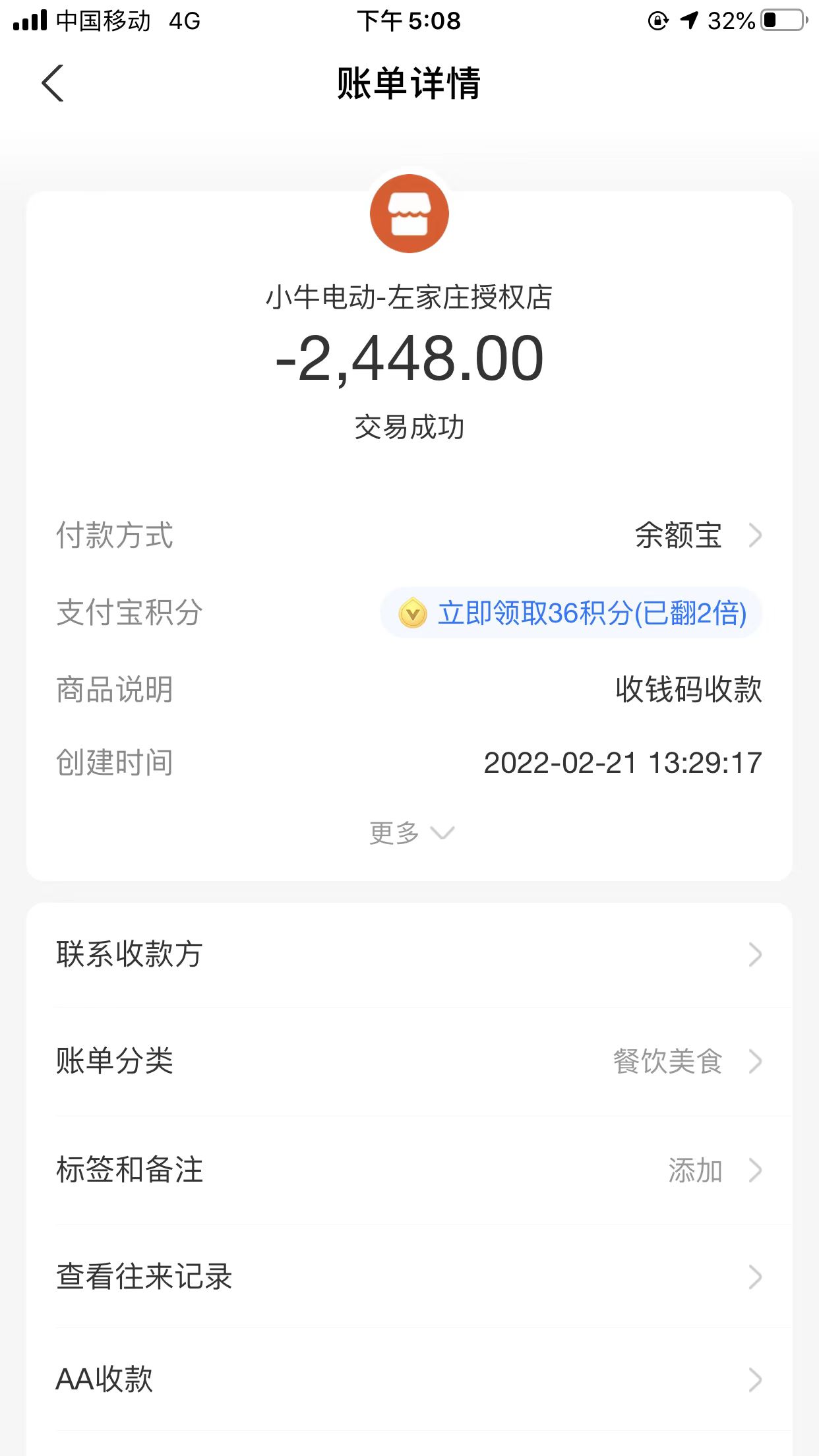Expand 查看往来记录 with its arrow

tap(757, 1278)
